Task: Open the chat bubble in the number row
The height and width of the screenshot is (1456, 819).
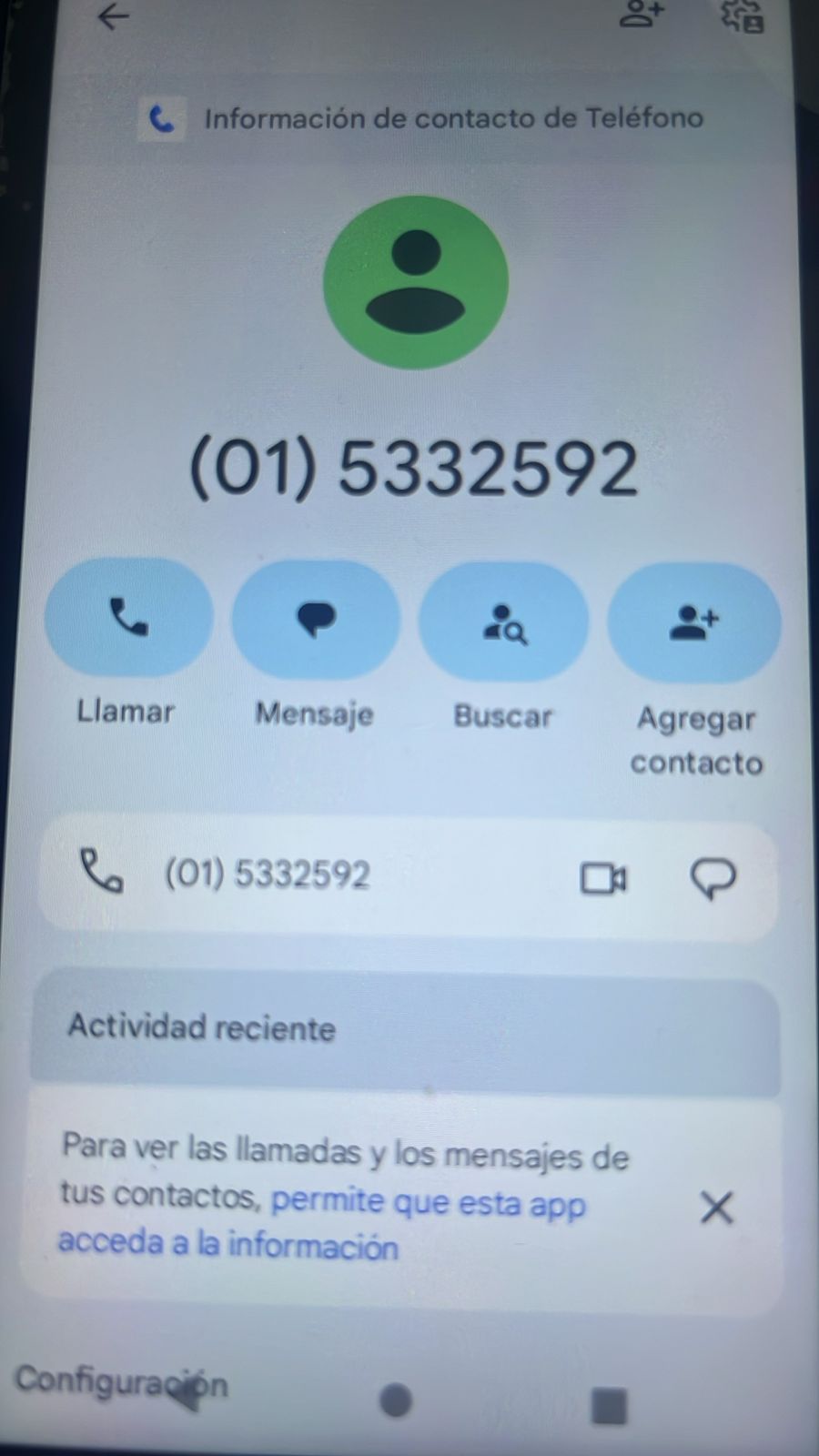Action: 713,879
